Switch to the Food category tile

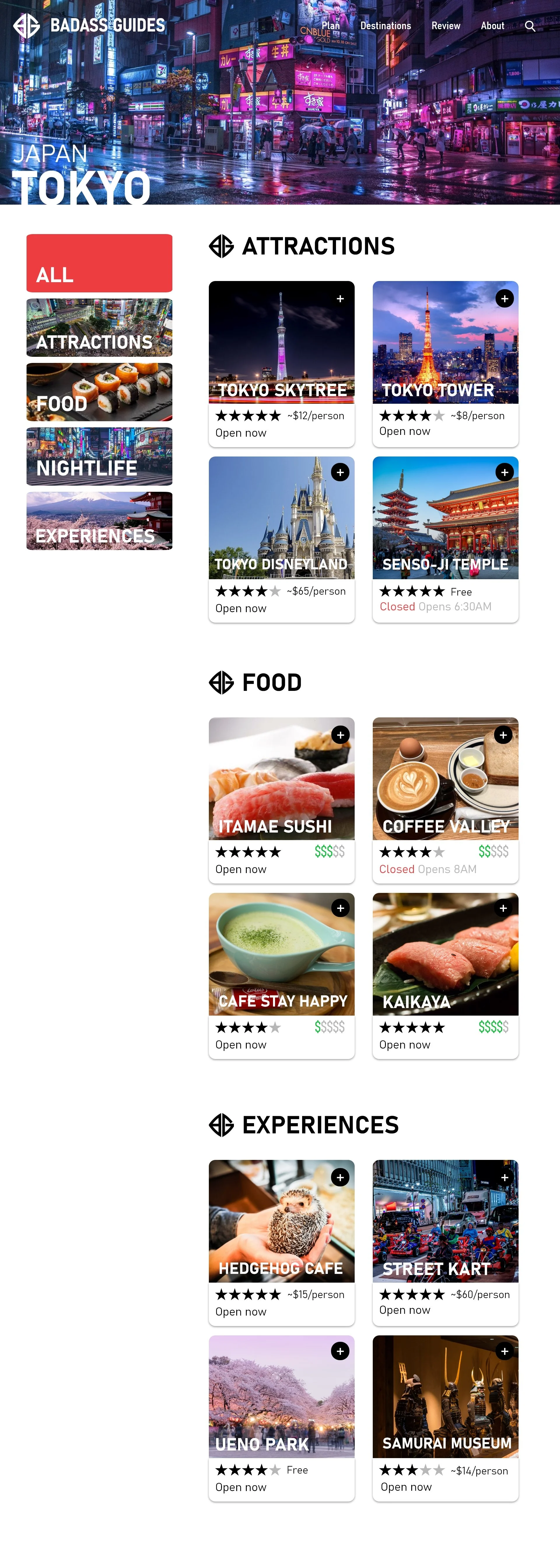point(99,392)
